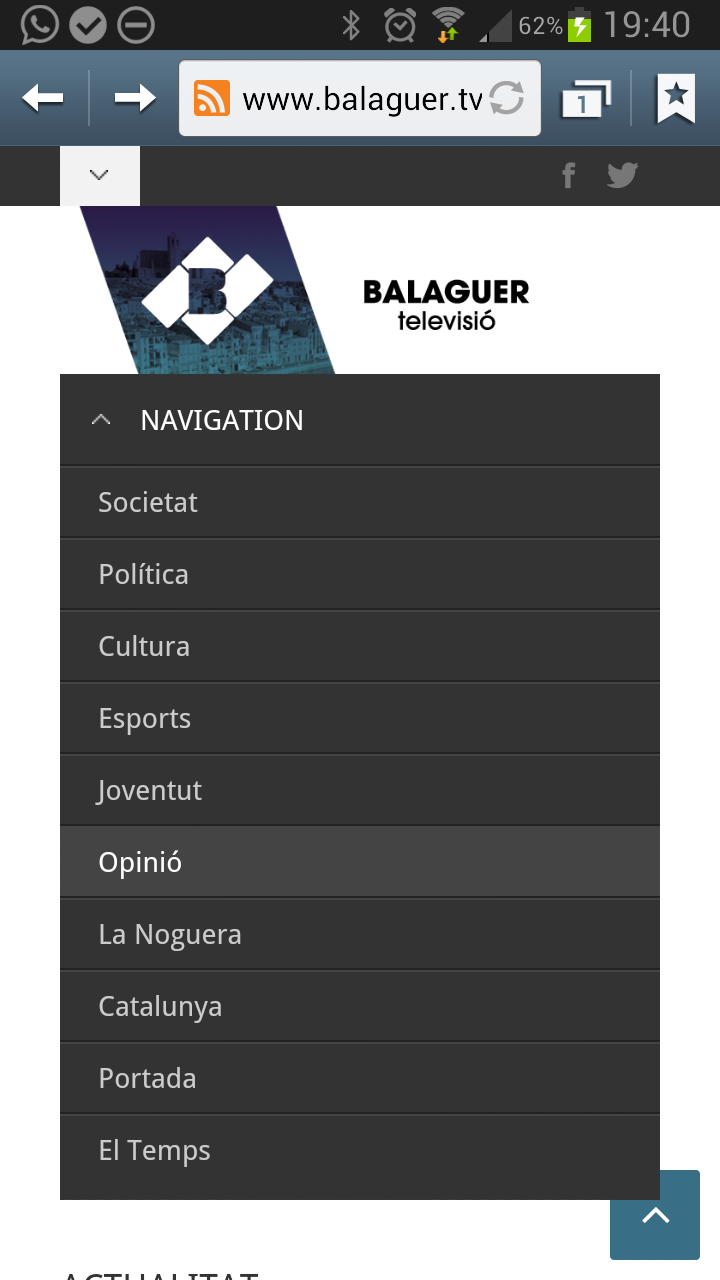Select Política from the menu
This screenshot has width=720, height=1280.
click(x=360, y=574)
